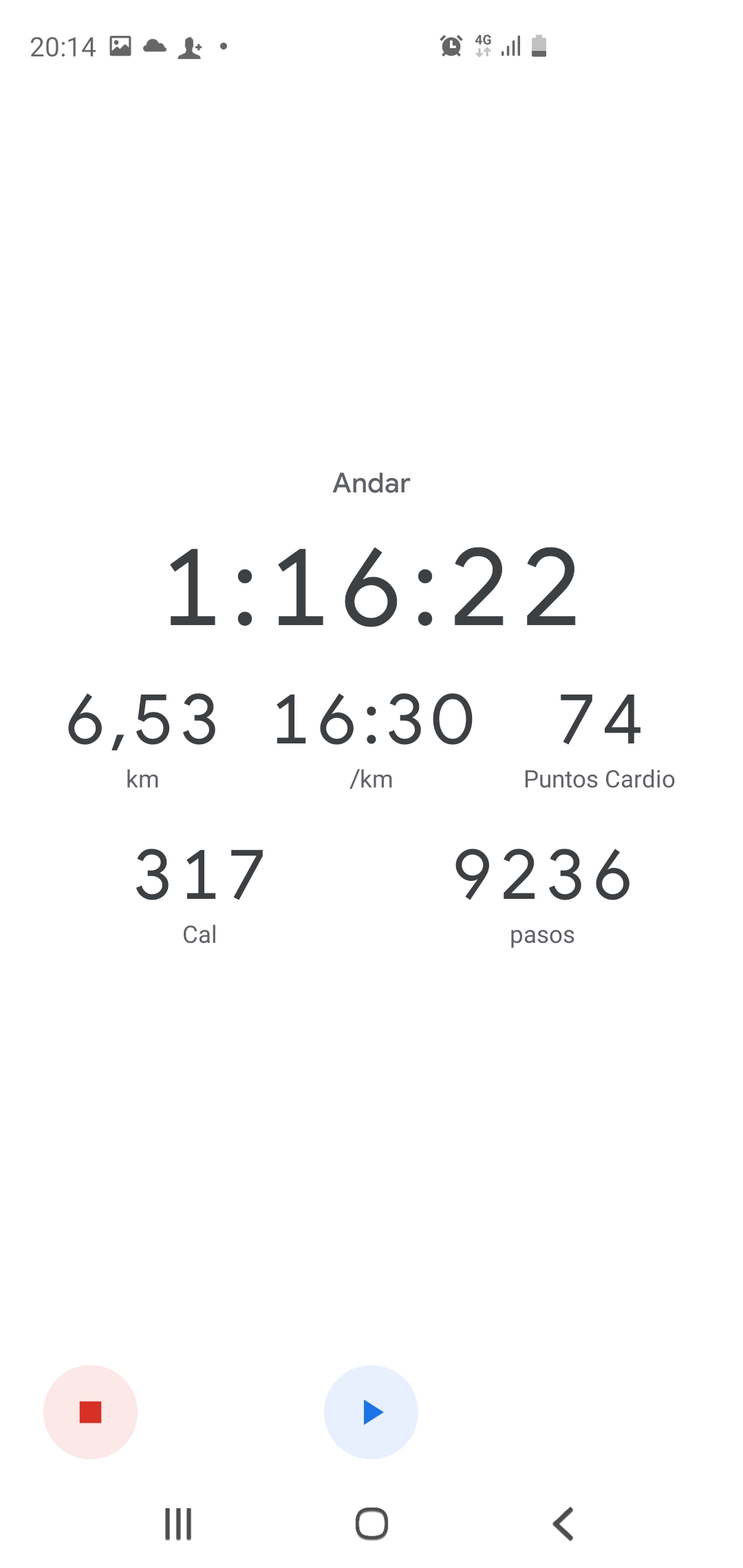The width and height of the screenshot is (743, 1568).
Task: Resume the paused walking workout
Action: [371, 1412]
